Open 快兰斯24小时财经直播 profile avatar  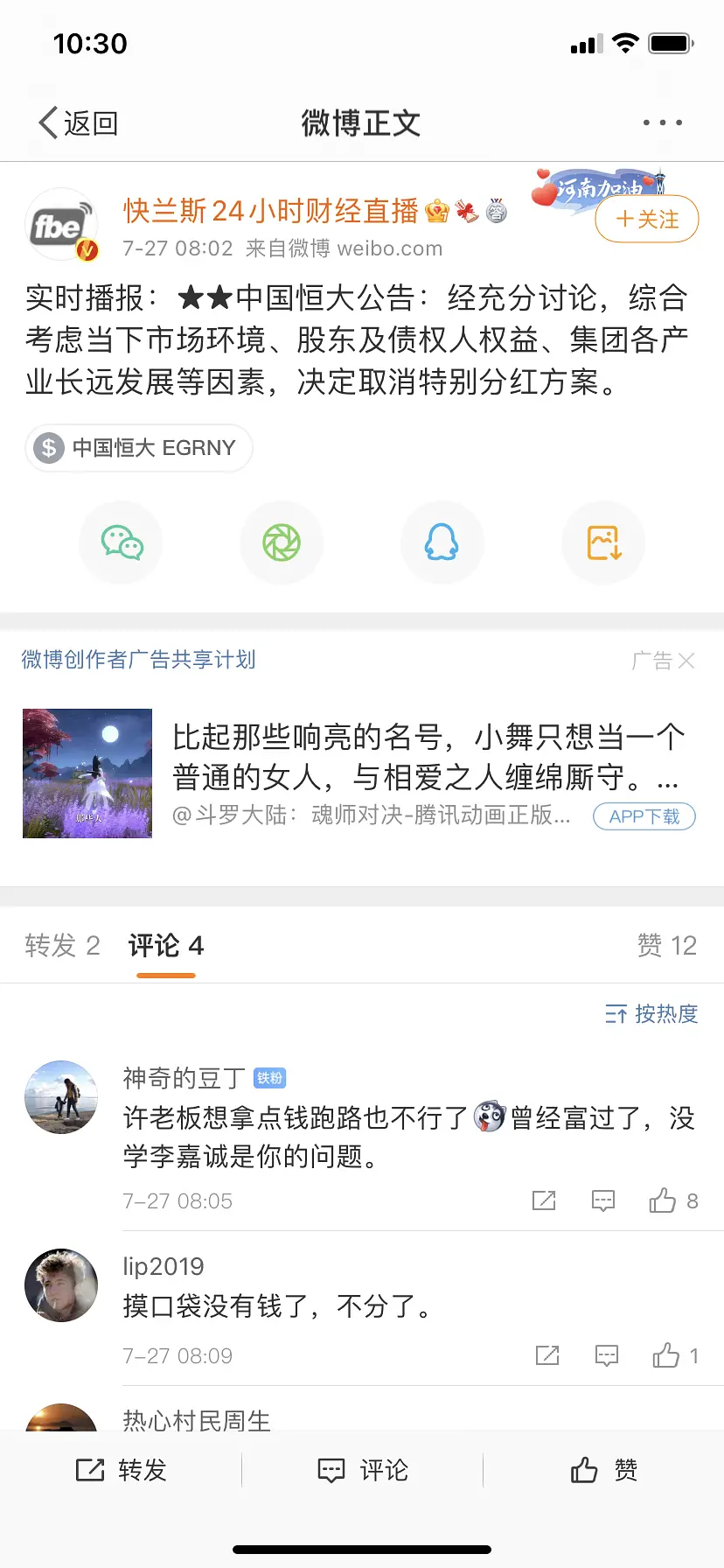point(60,225)
